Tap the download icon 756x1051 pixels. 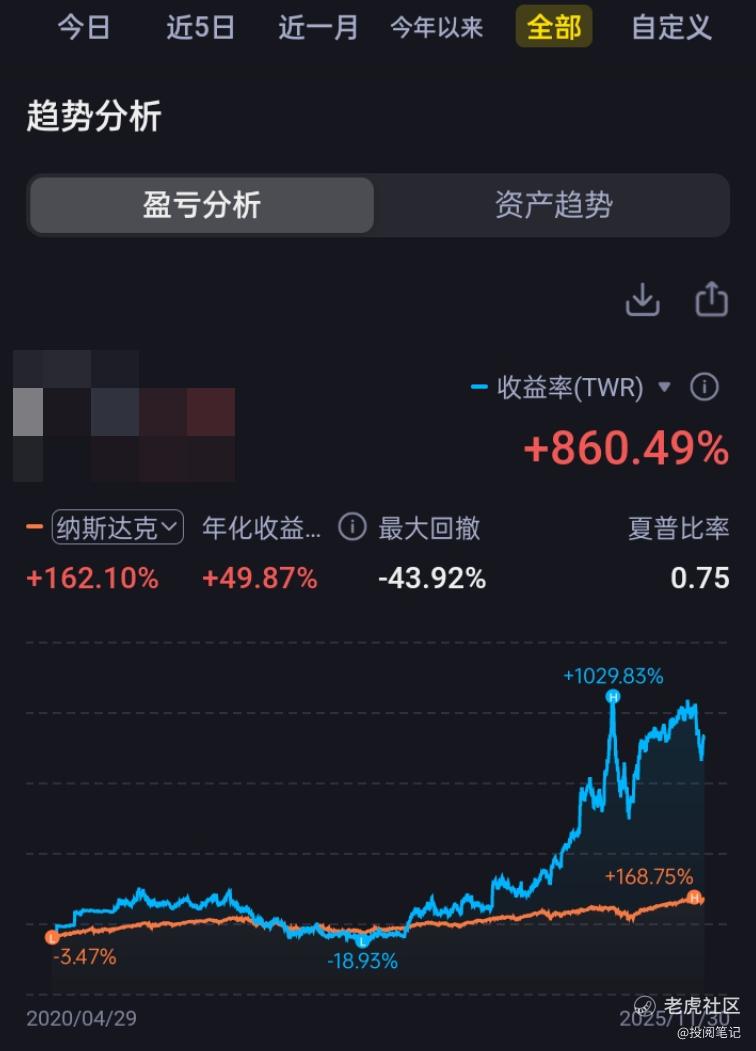[x=643, y=299]
